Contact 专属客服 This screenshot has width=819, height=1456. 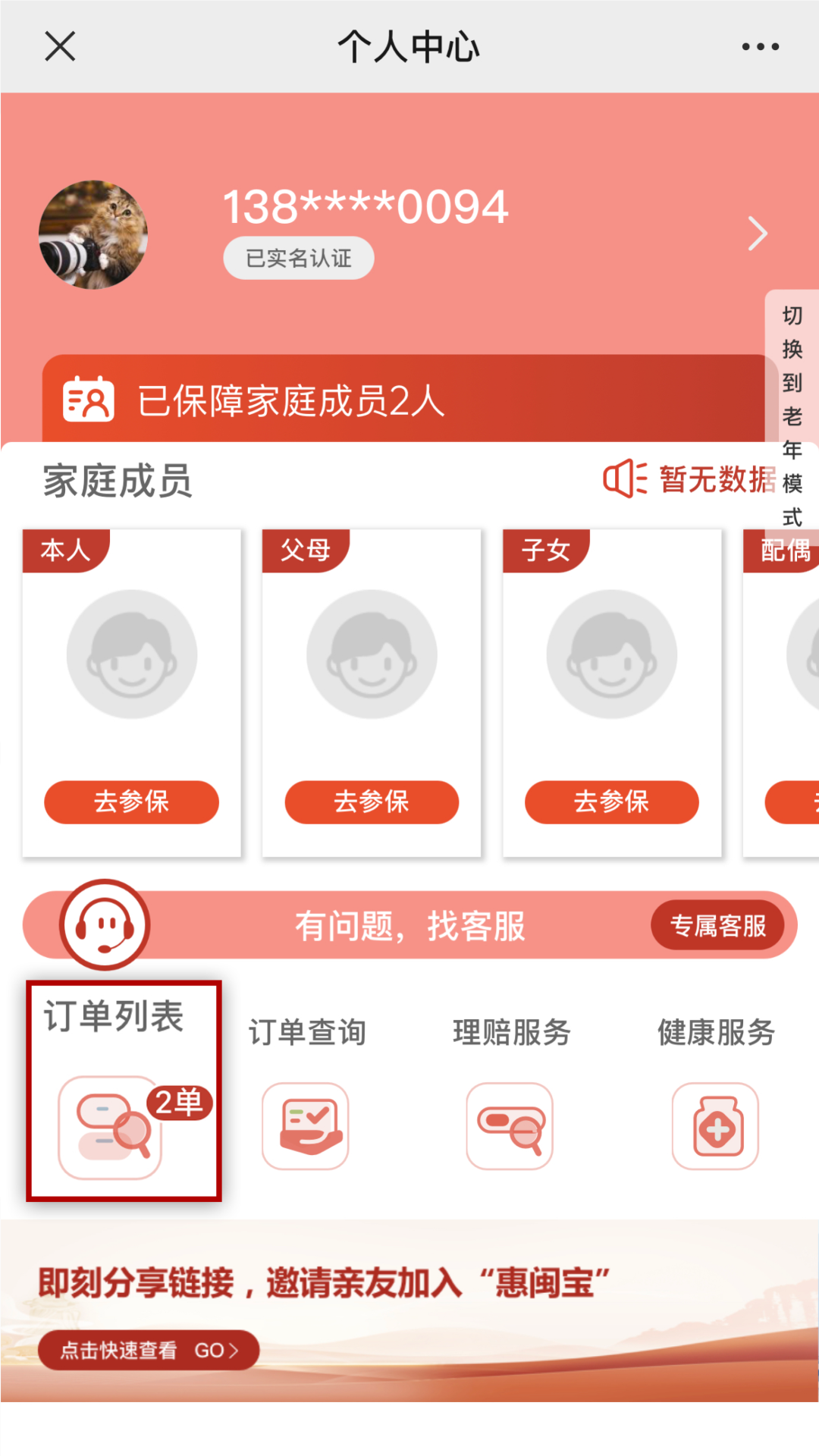pyautogui.click(x=717, y=925)
